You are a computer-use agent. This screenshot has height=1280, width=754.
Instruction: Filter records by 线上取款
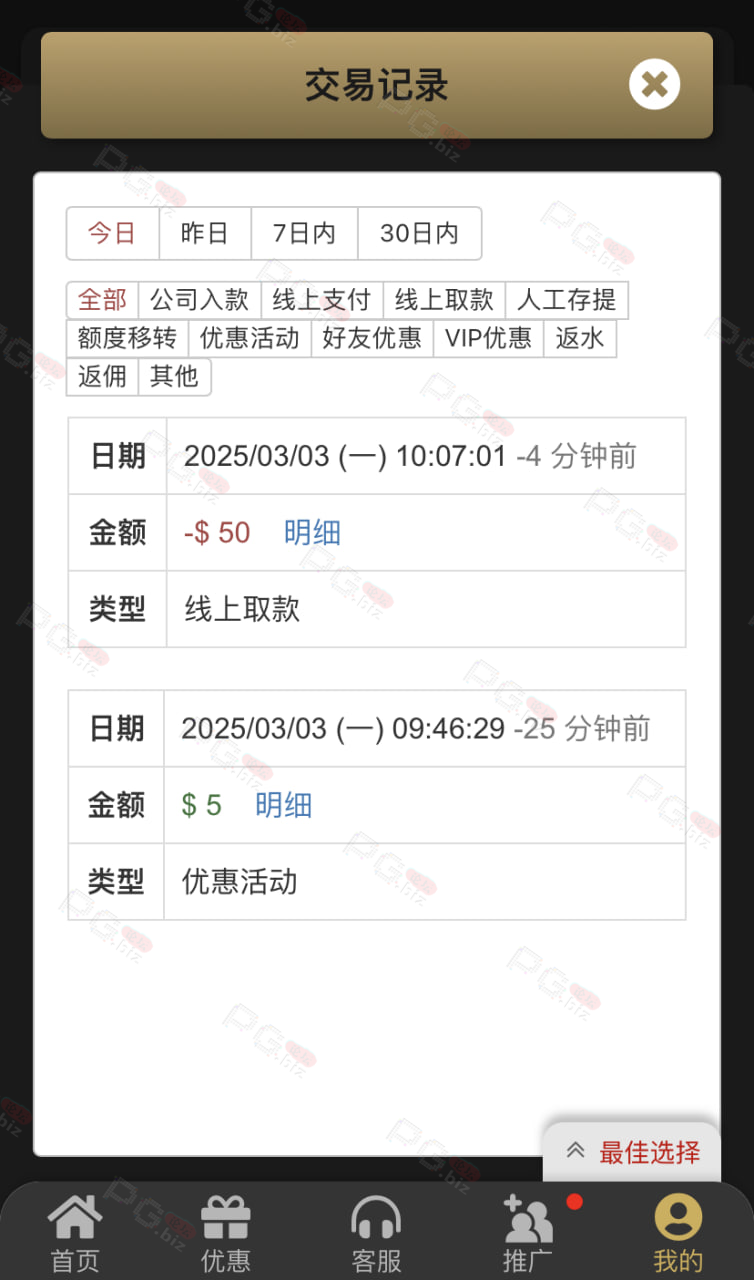coord(444,300)
